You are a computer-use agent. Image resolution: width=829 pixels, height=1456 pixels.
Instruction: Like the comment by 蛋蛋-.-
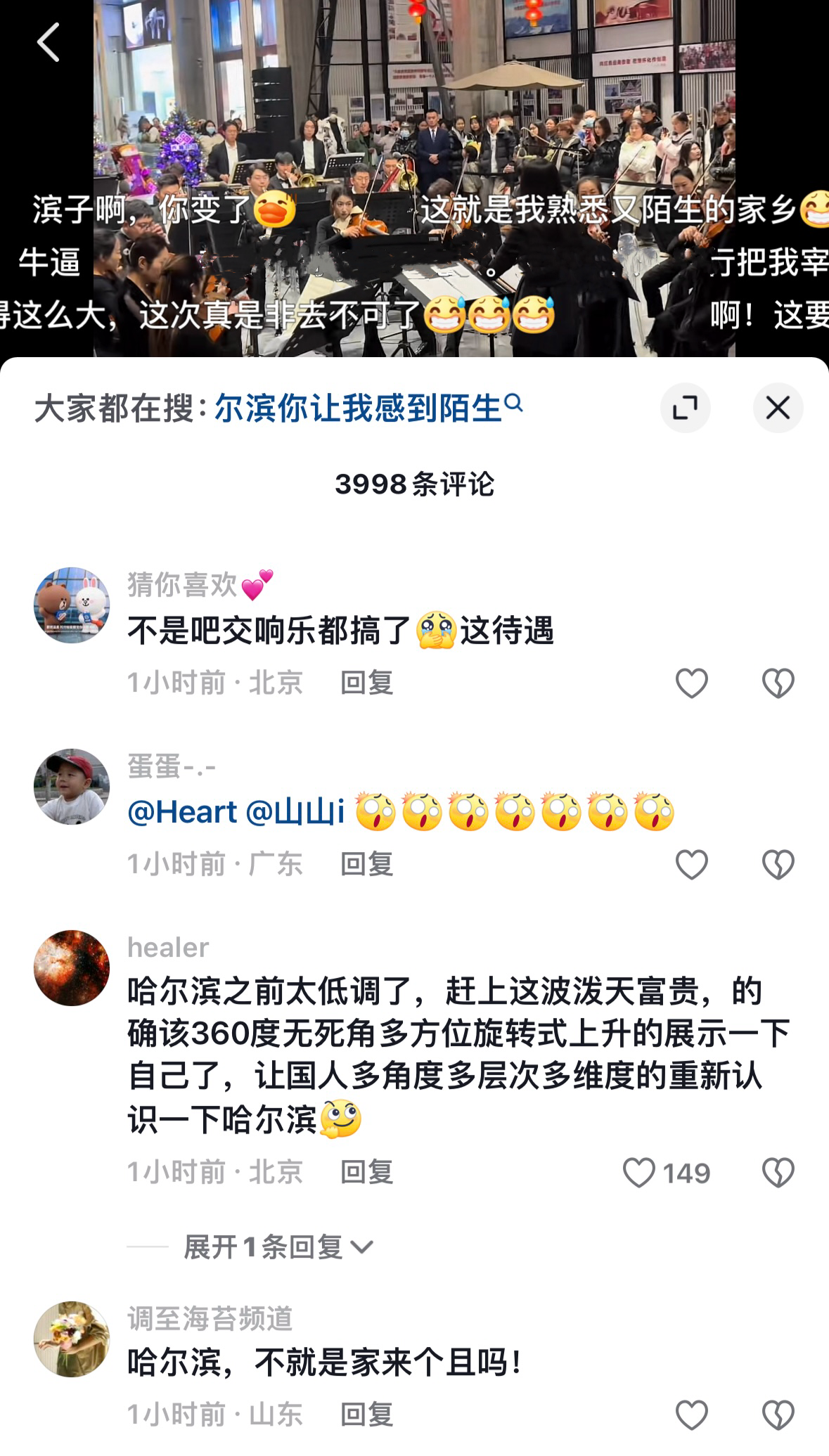691,864
